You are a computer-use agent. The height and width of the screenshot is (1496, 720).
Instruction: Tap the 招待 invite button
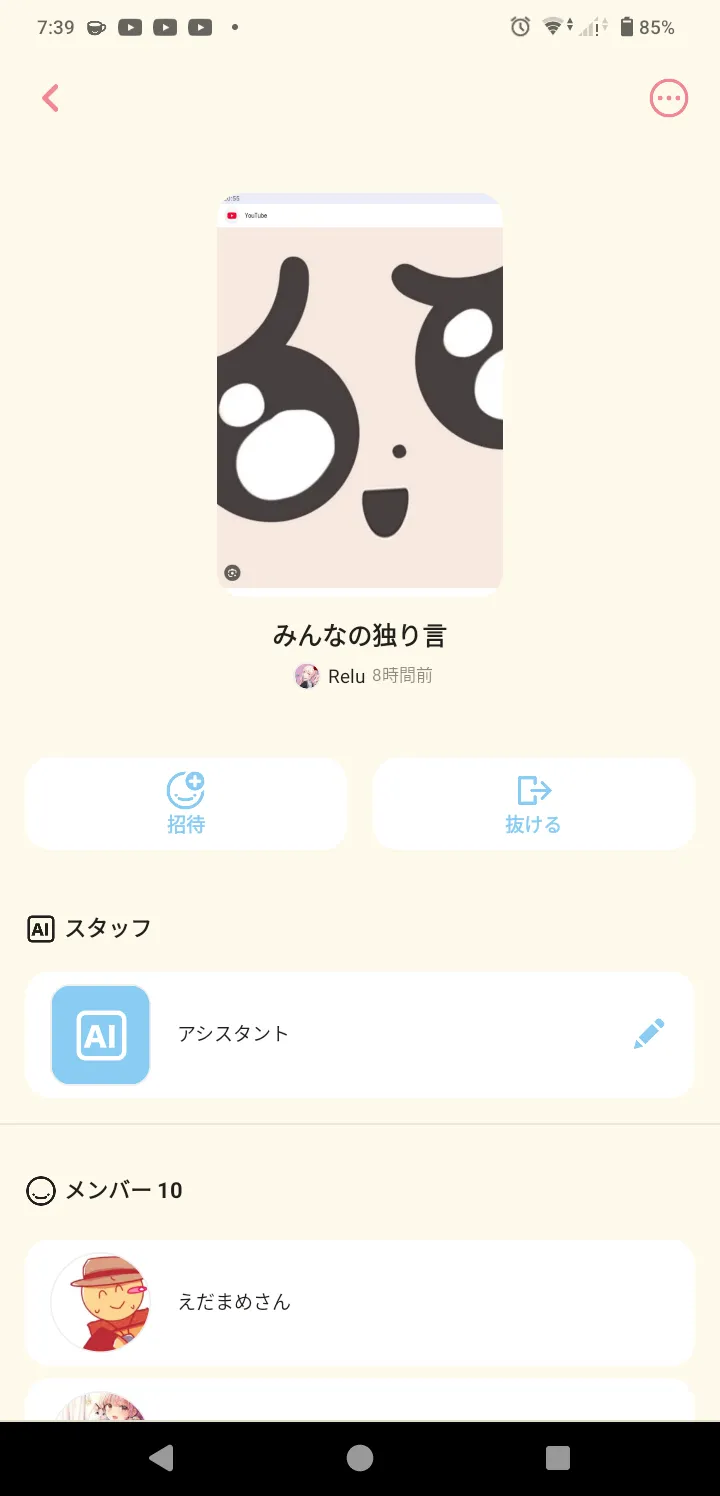click(x=186, y=804)
